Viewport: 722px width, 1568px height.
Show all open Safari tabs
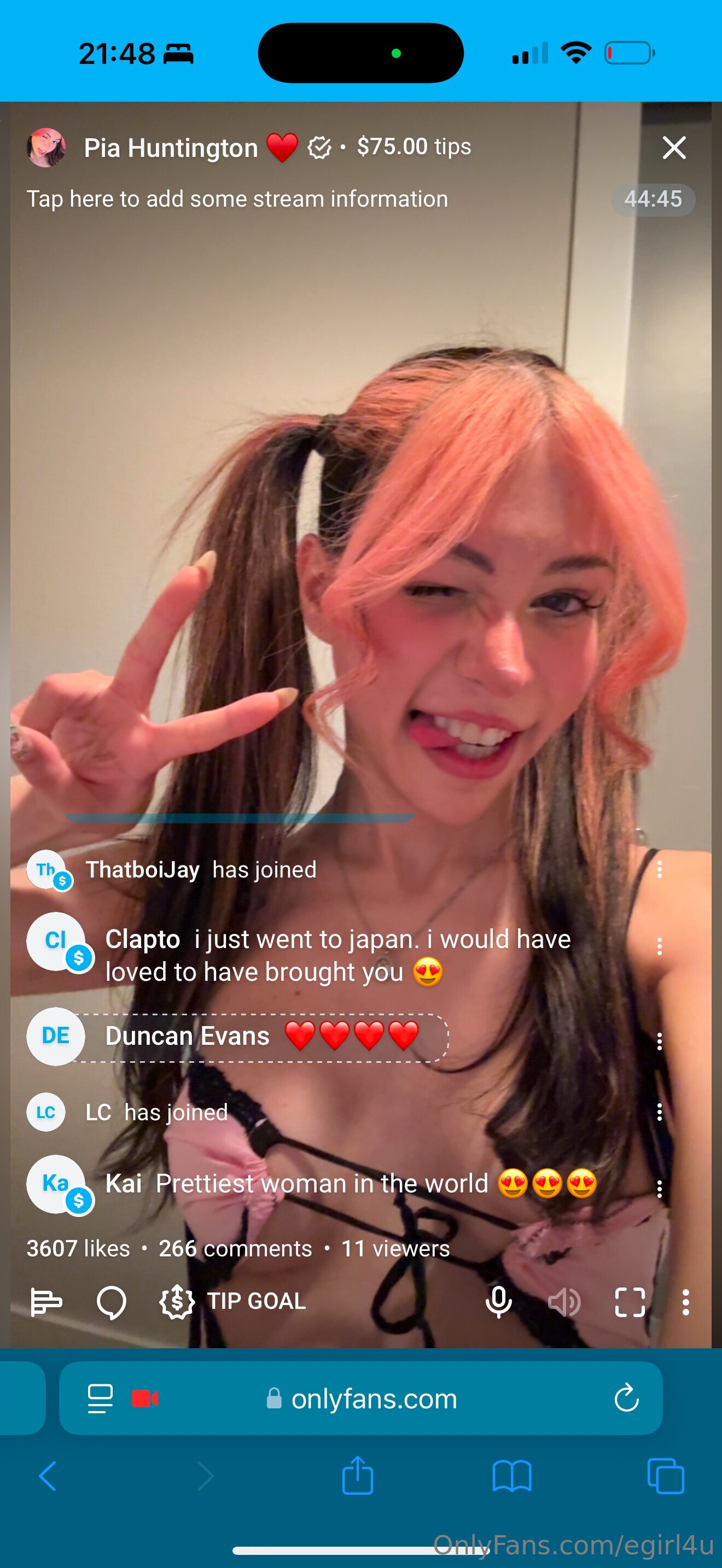point(666,1476)
